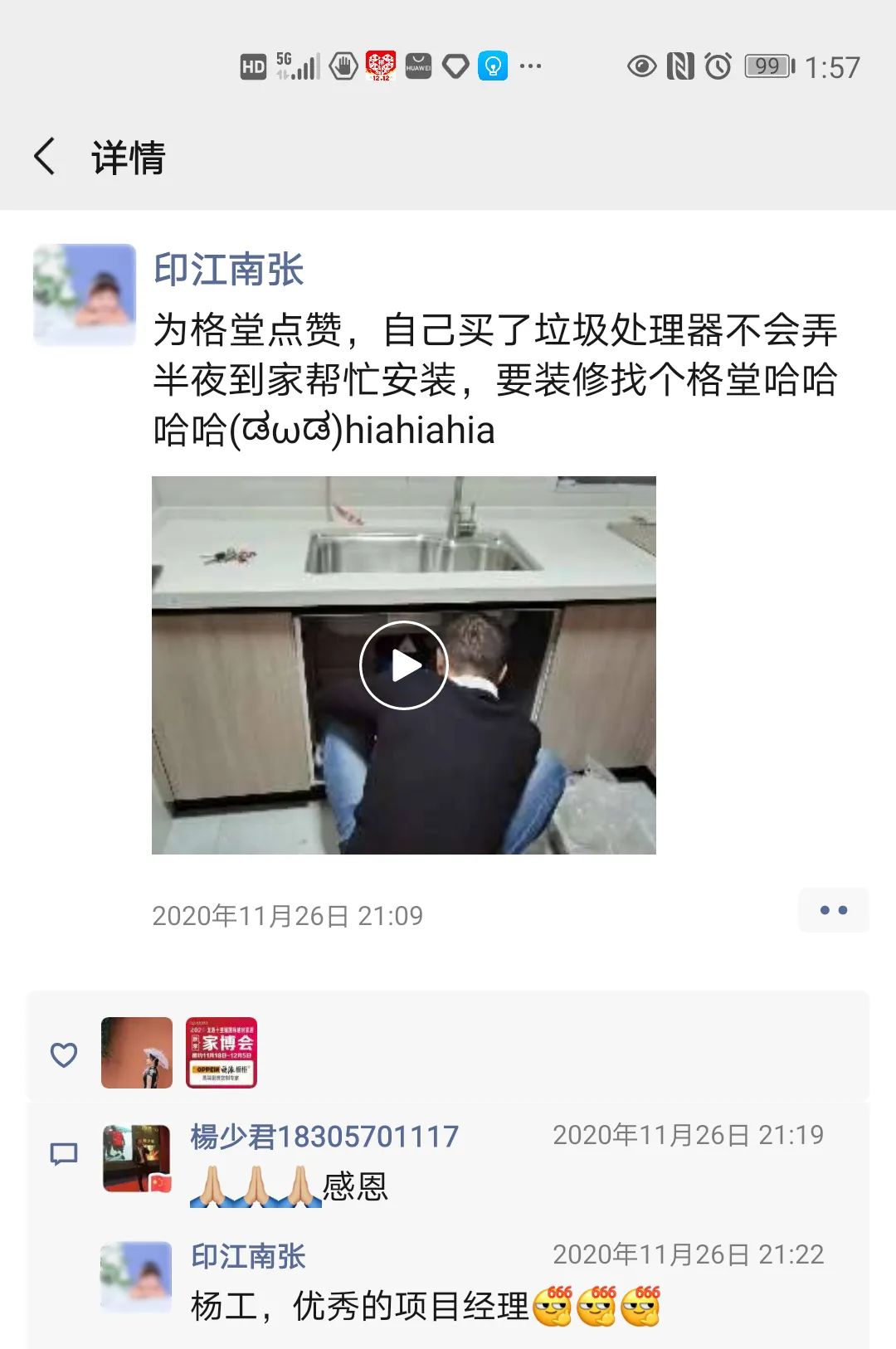Viewport: 896px width, 1349px height.
Task: Tap the Taobao 12.12 status bar icon
Action: (380, 66)
